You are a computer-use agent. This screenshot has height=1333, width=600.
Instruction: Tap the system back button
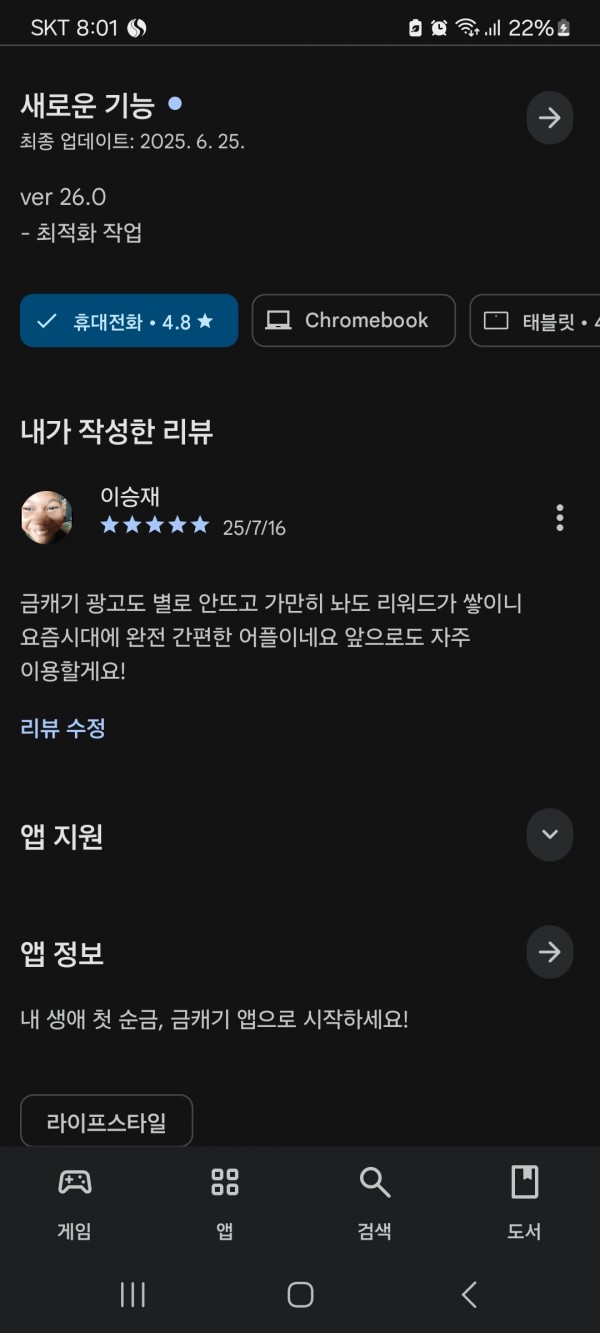[x=469, y=1295]
